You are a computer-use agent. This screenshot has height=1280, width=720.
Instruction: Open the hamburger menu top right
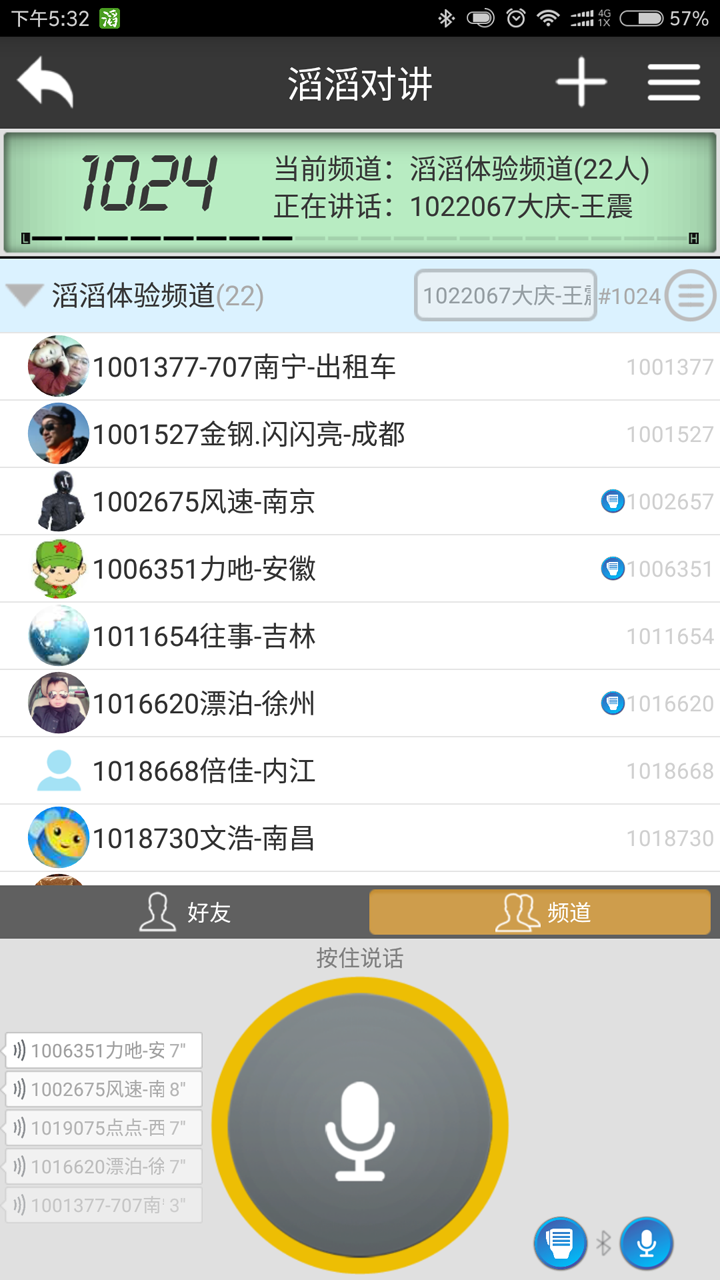(x=674, y=82)
